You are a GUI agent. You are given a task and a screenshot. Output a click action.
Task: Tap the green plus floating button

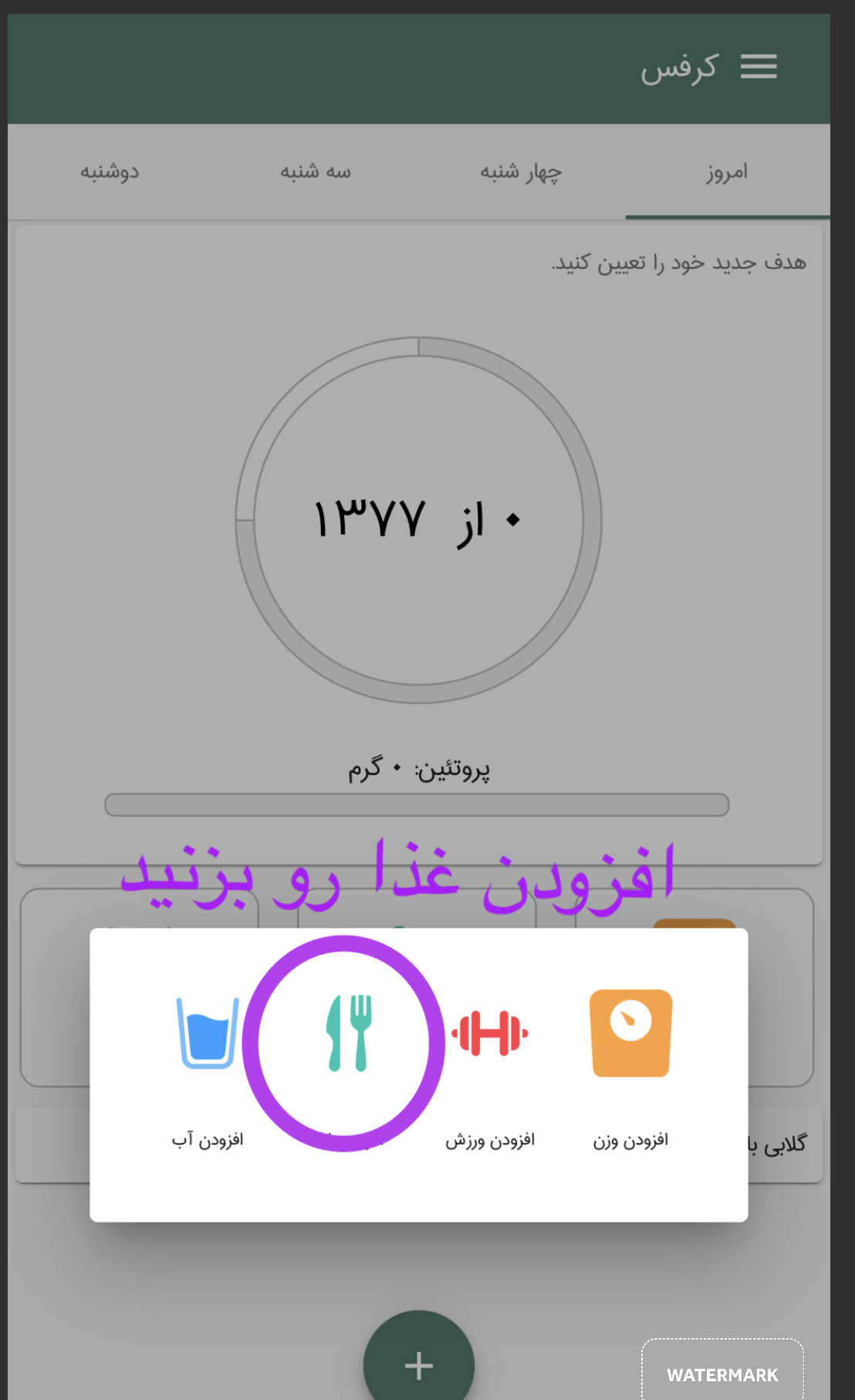click(418, 1363)
